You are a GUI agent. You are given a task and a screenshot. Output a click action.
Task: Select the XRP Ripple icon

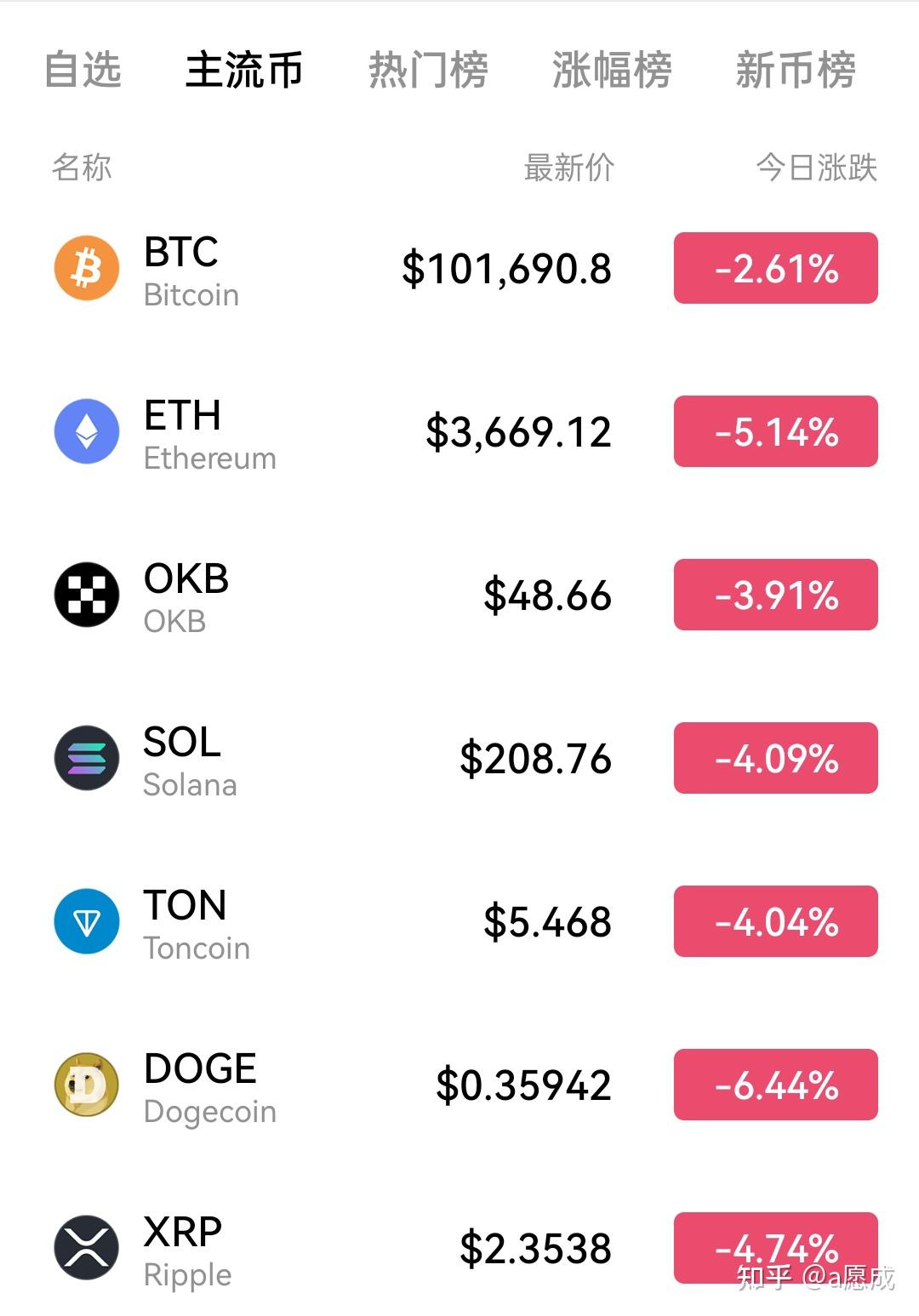(86, 1248)
